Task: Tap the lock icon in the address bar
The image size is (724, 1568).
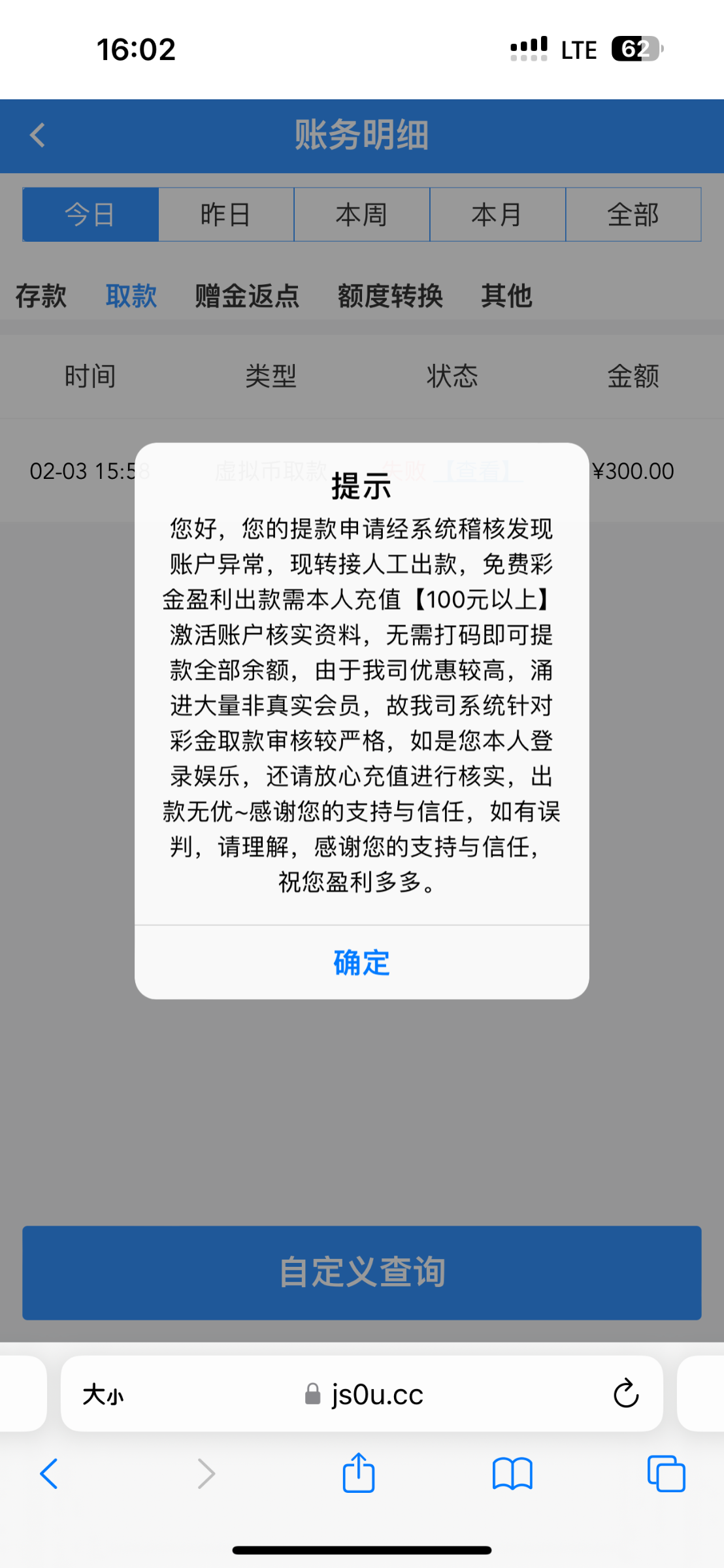Action: coord(312,1394)
